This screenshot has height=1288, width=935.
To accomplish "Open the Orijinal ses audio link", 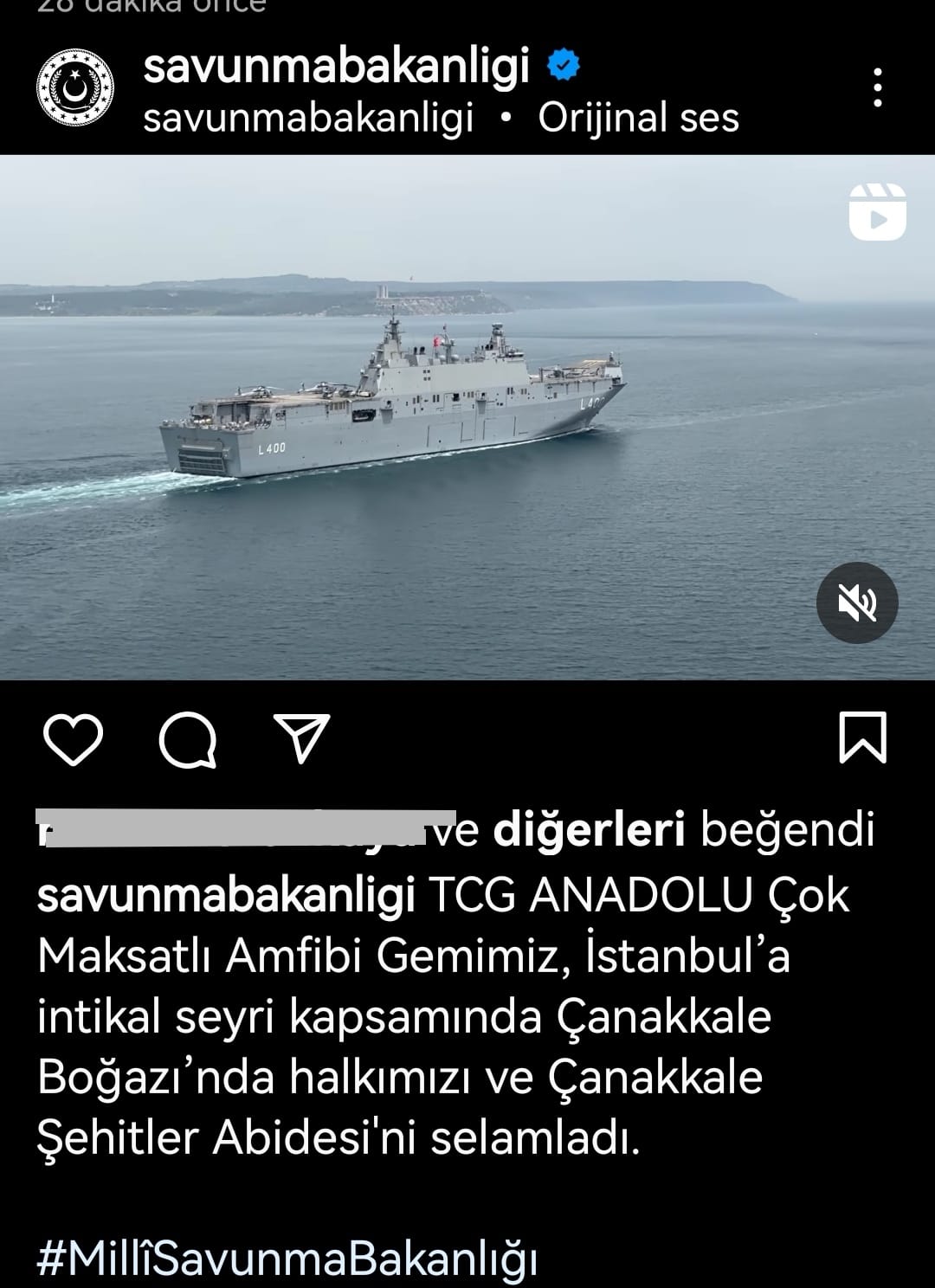I will pos(638,118).
